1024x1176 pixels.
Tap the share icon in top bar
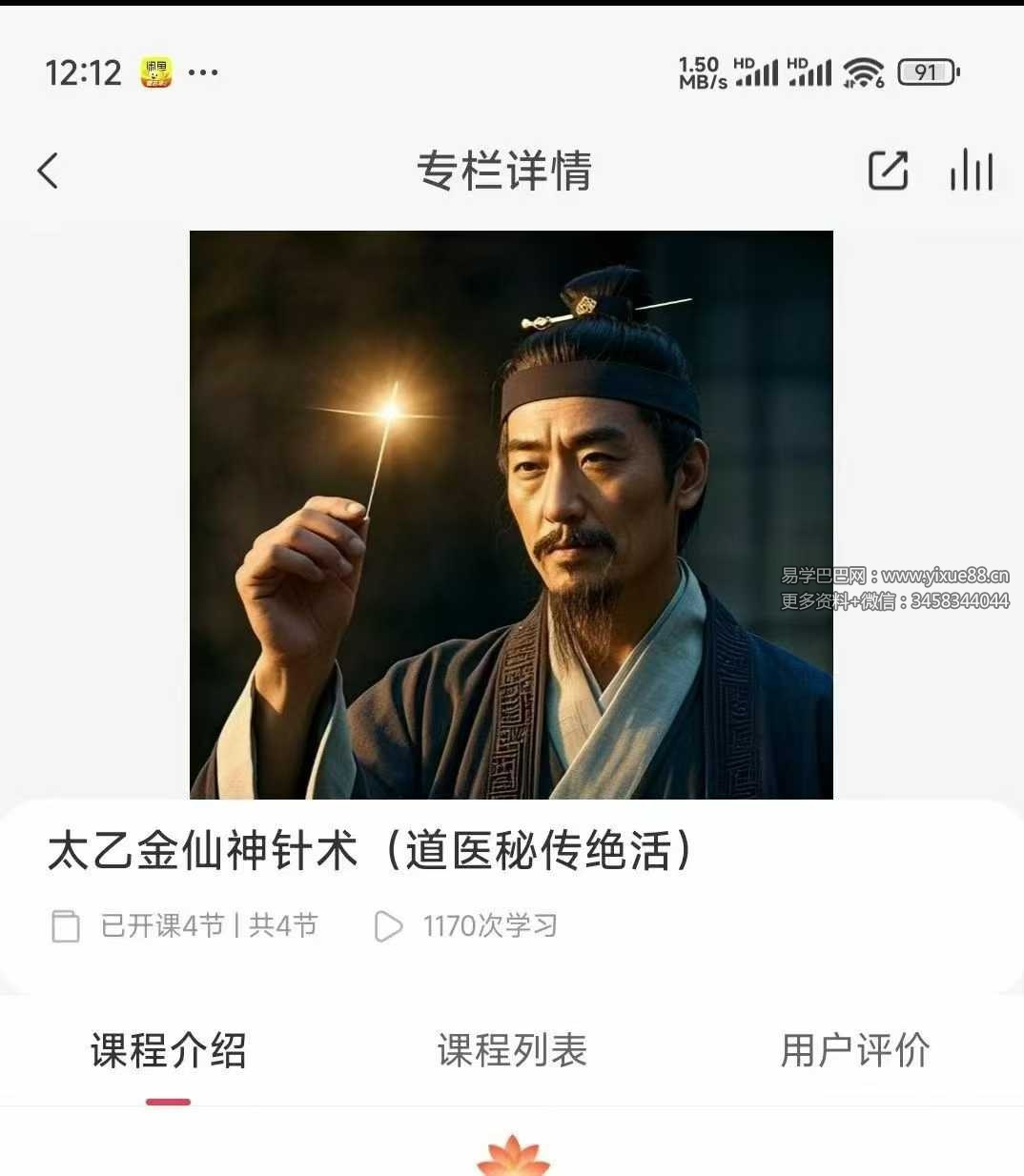(x=889, y=172)
